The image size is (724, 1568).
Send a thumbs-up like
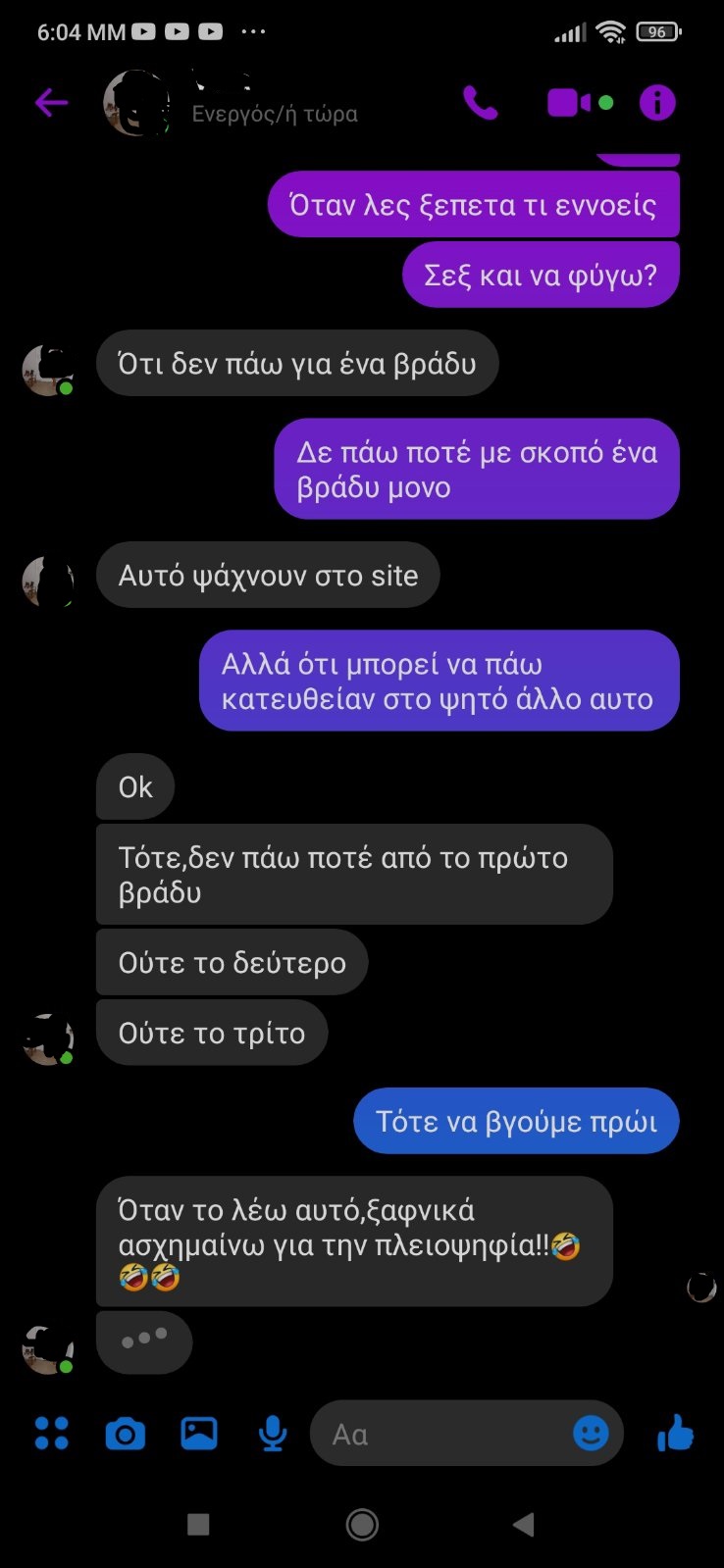tap(675, 1434)
